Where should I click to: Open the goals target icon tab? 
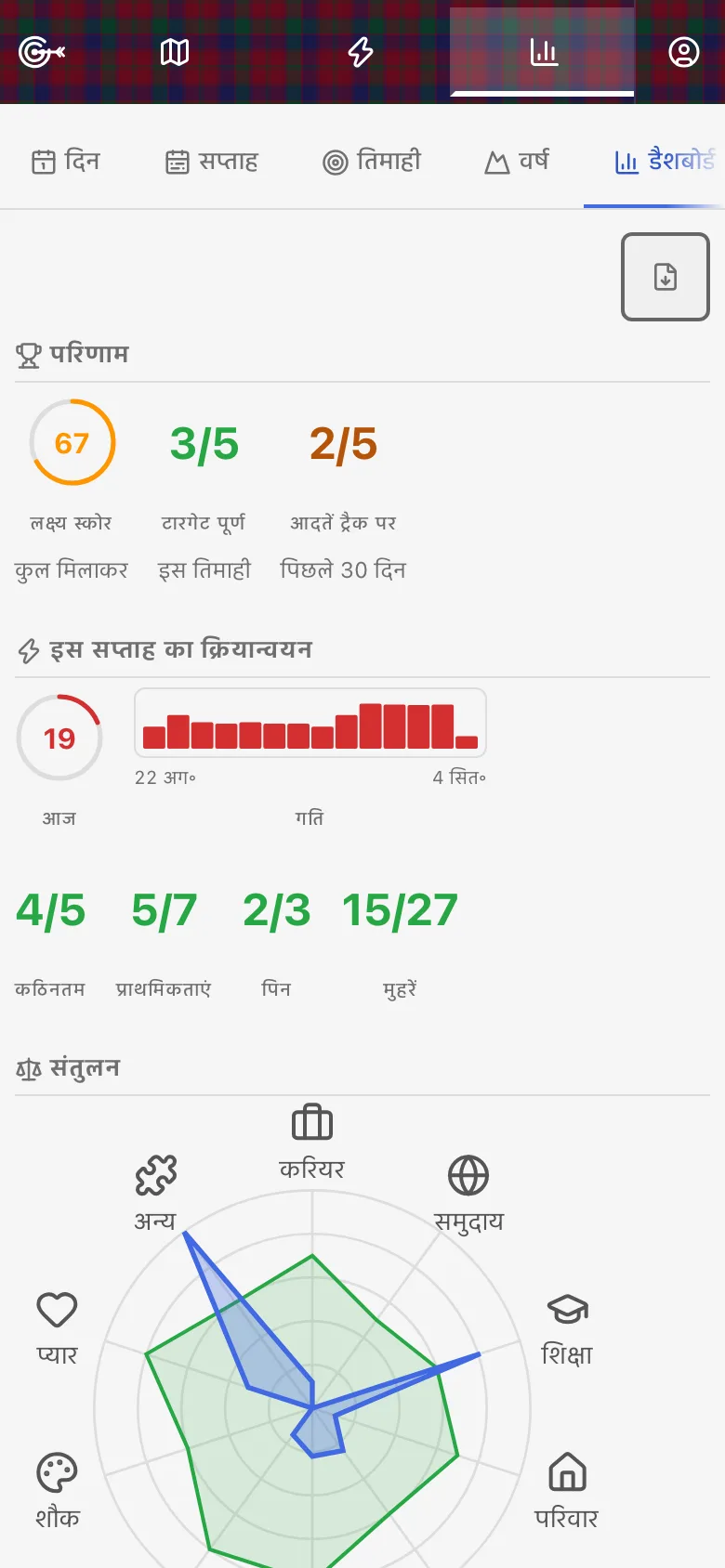[x=41, y=52]
